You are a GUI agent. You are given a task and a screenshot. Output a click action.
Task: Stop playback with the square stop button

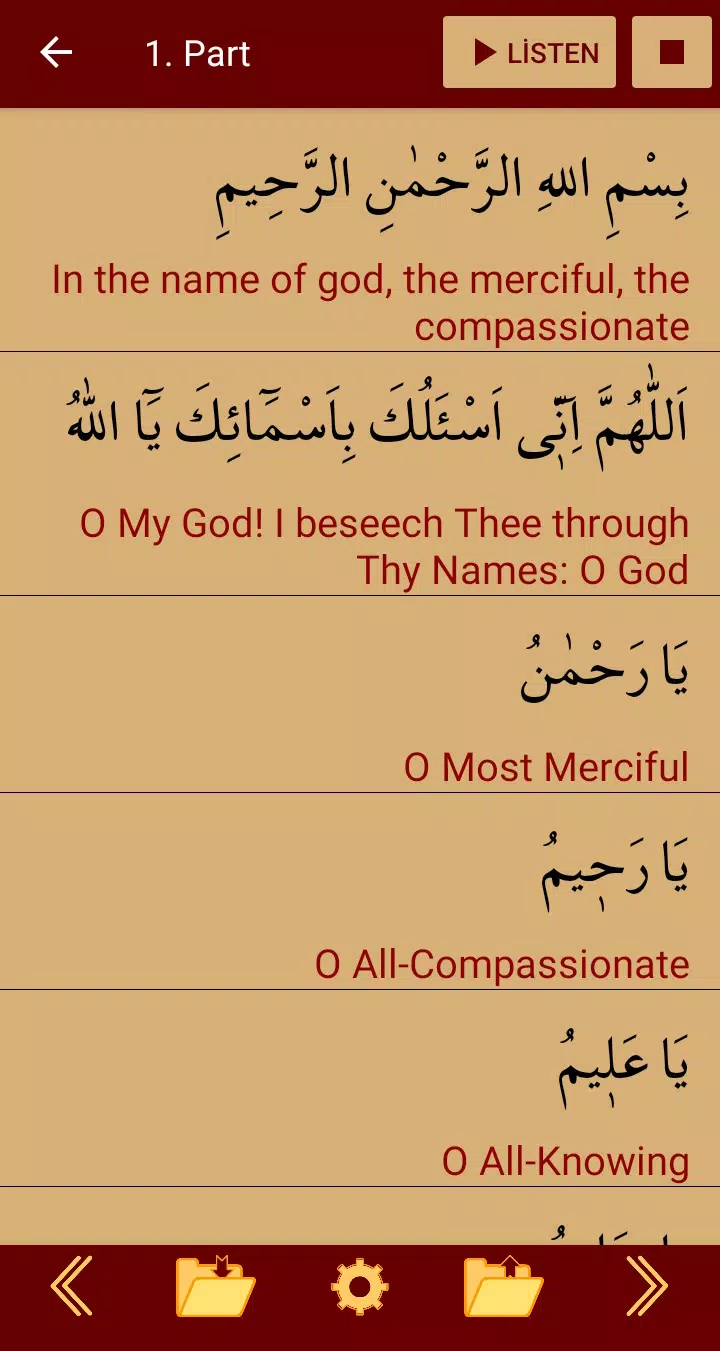671,53
